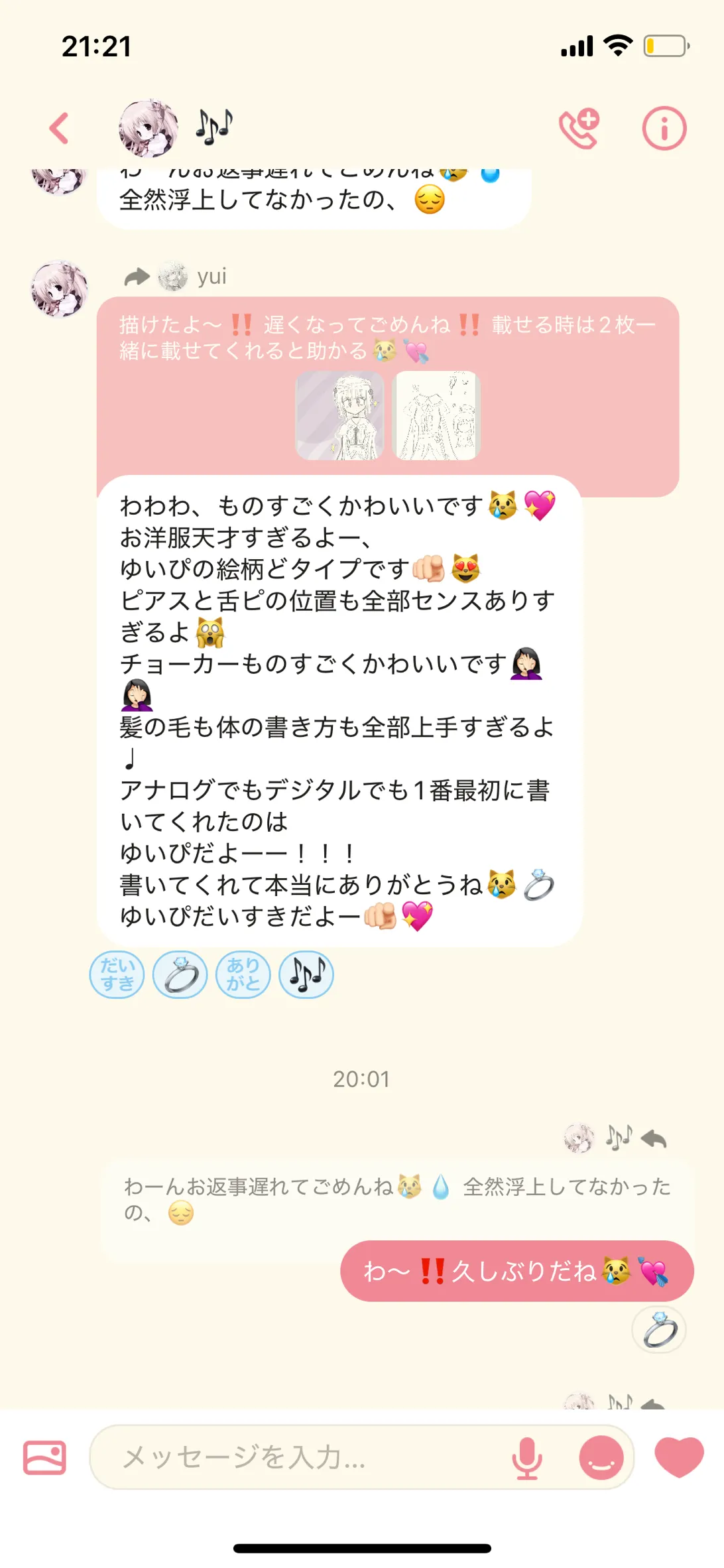Tap the music notes reaction chip
Viewport: 724px width, 1568px height.
(x=306, y=974)
